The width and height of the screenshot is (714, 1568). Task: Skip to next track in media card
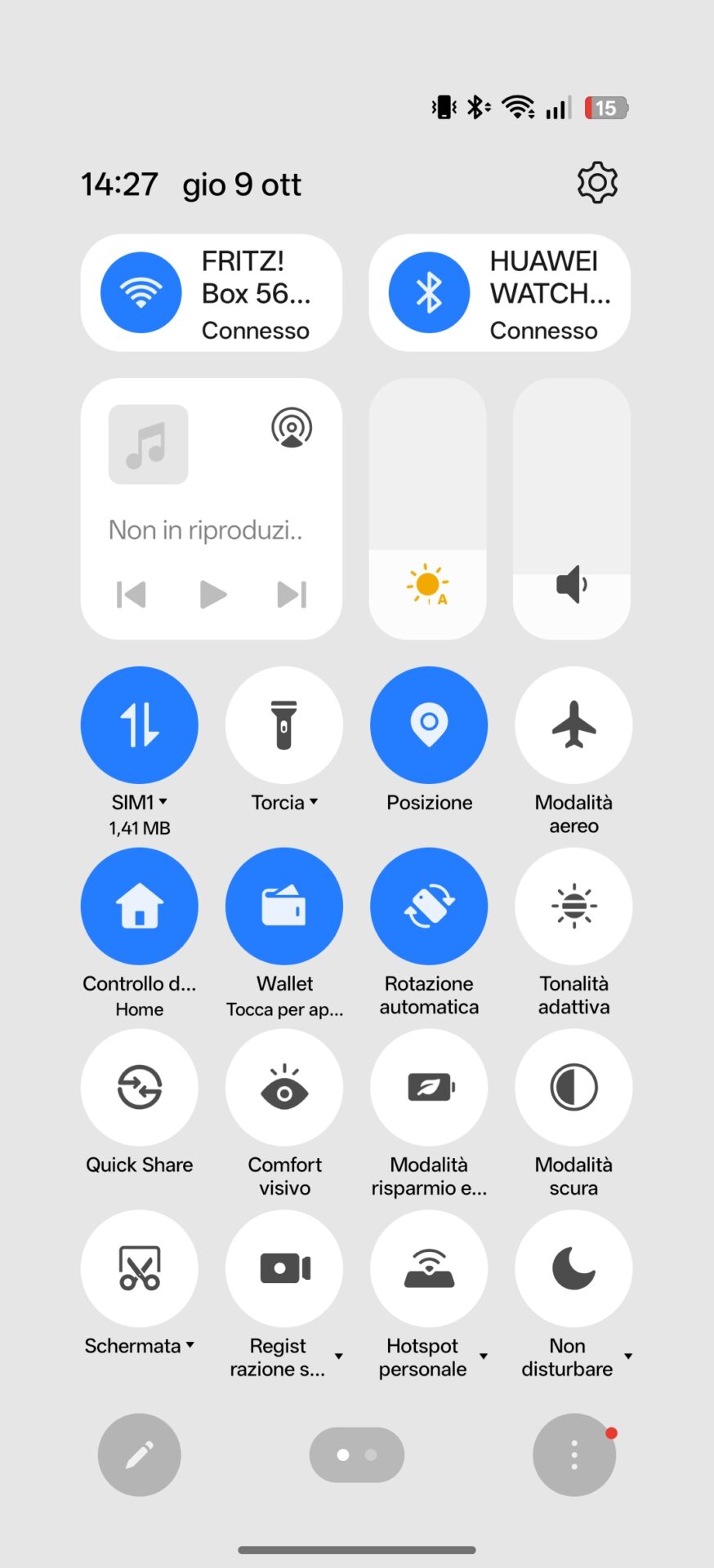click(x=292, y=595)
